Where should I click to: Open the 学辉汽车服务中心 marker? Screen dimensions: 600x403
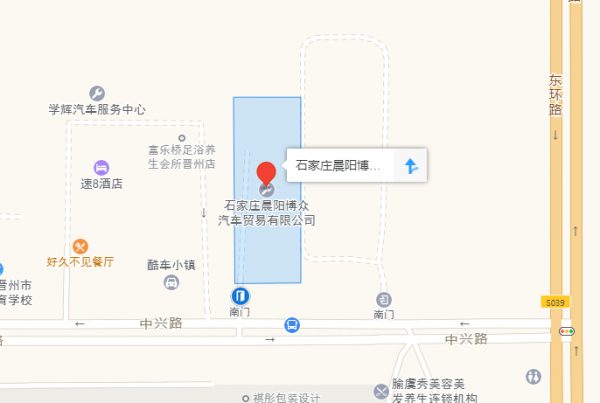tap(97, 93)
